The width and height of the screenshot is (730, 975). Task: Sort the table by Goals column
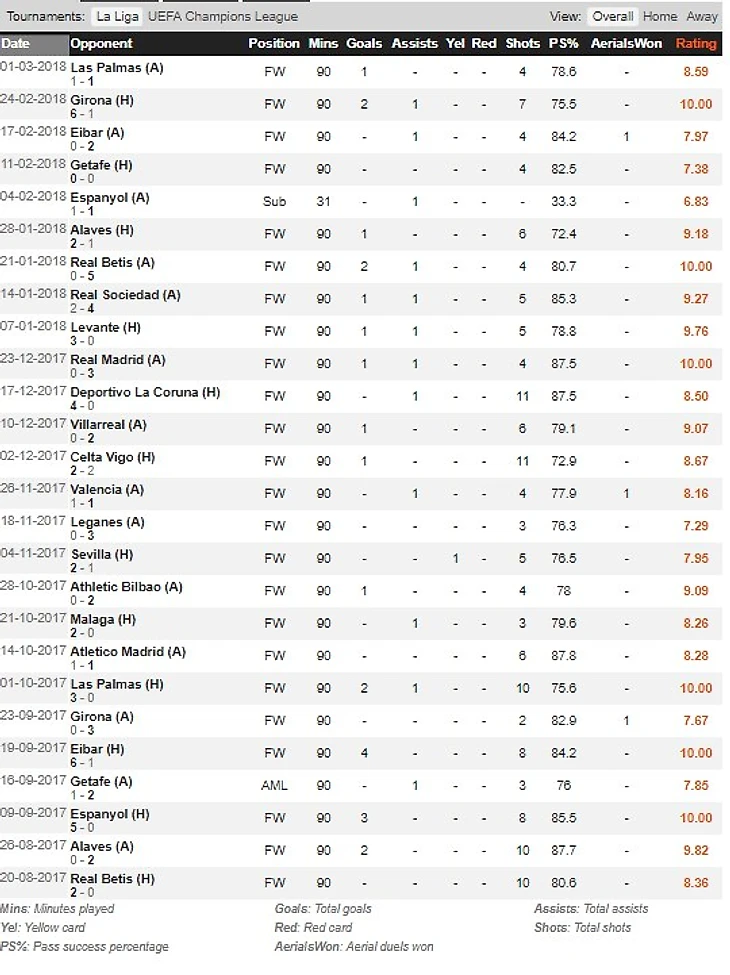click(x=363, y=44)
